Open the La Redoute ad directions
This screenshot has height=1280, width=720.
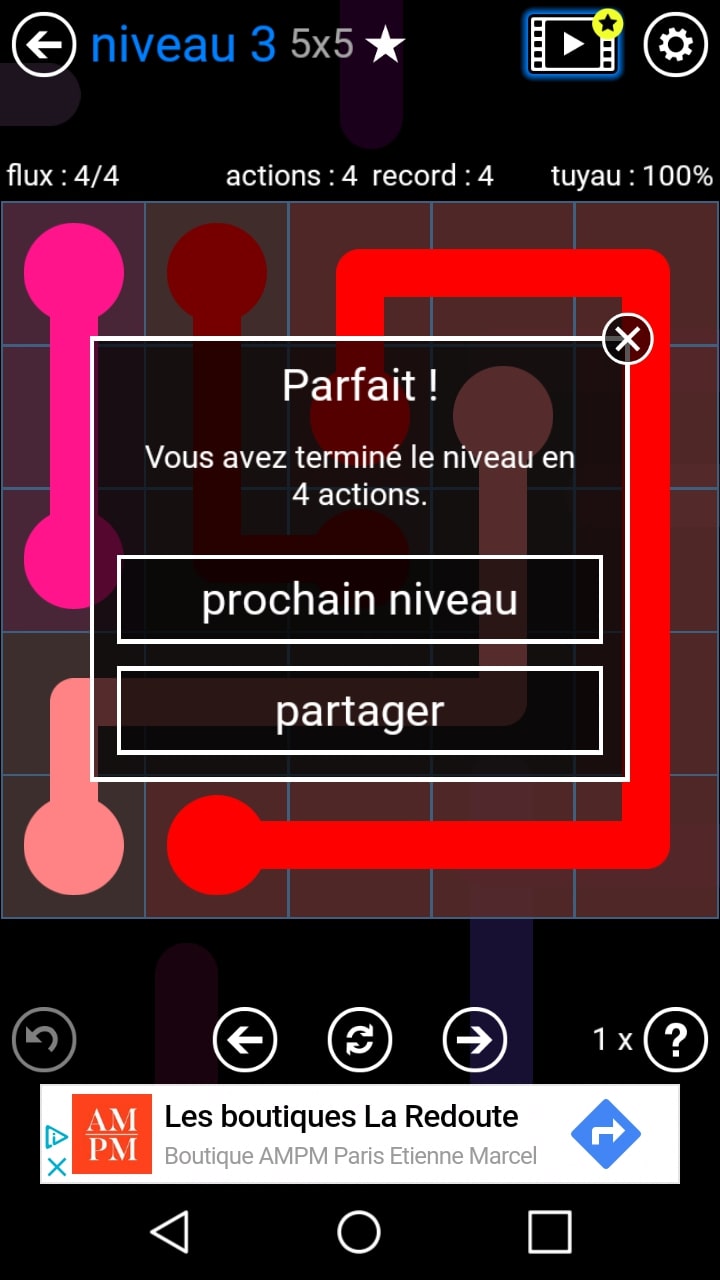tap(606, 1134)
